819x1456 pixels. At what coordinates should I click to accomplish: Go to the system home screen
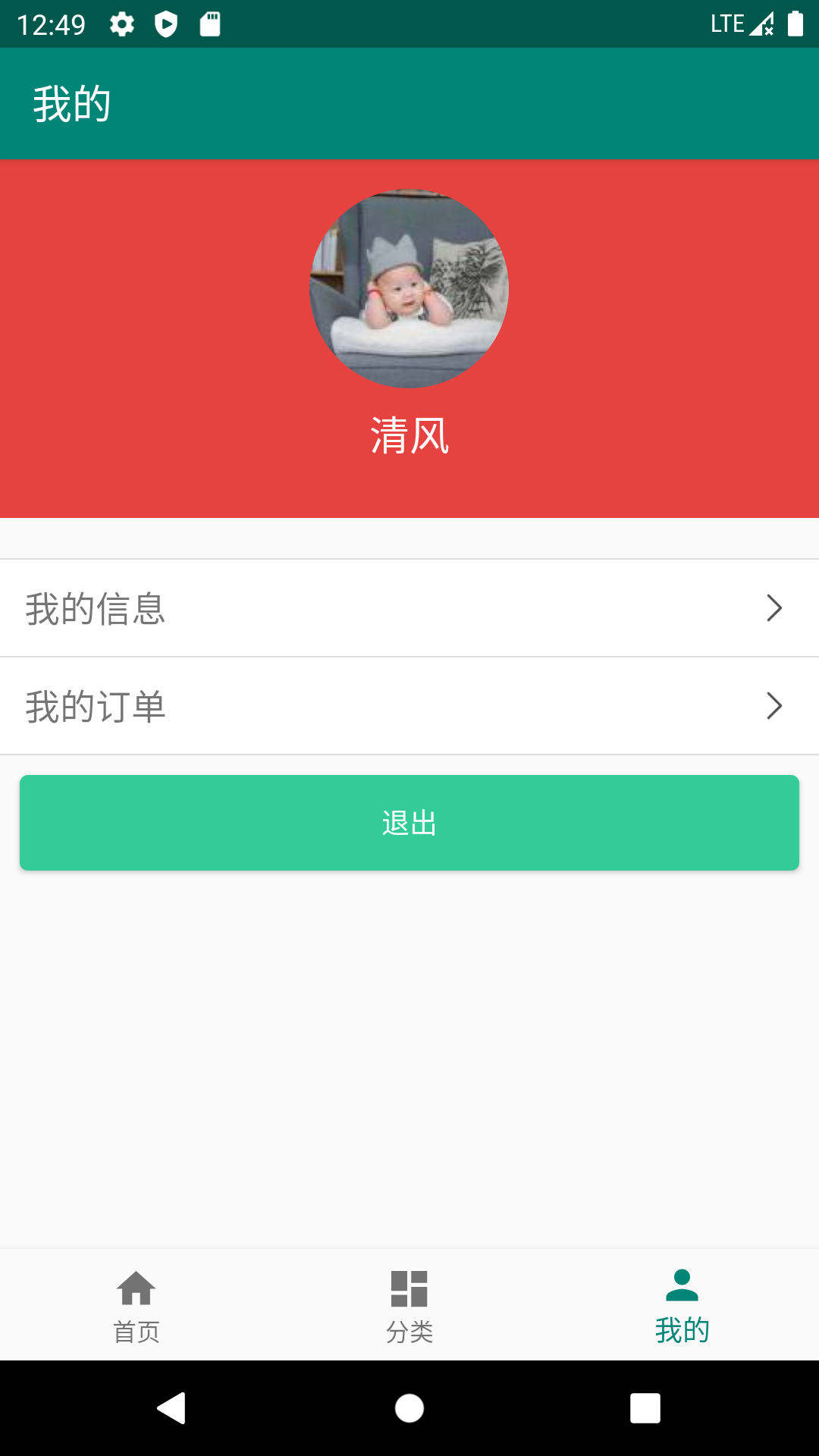coord(409,1408)
